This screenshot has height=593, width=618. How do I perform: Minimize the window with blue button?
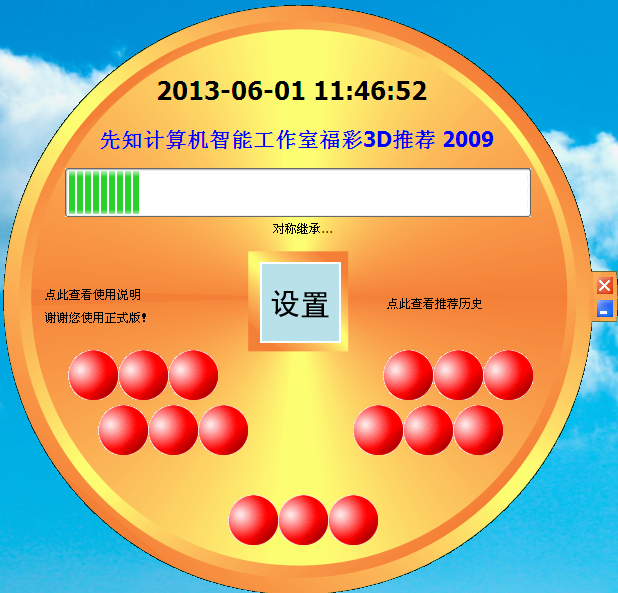(x=604, y=310)
